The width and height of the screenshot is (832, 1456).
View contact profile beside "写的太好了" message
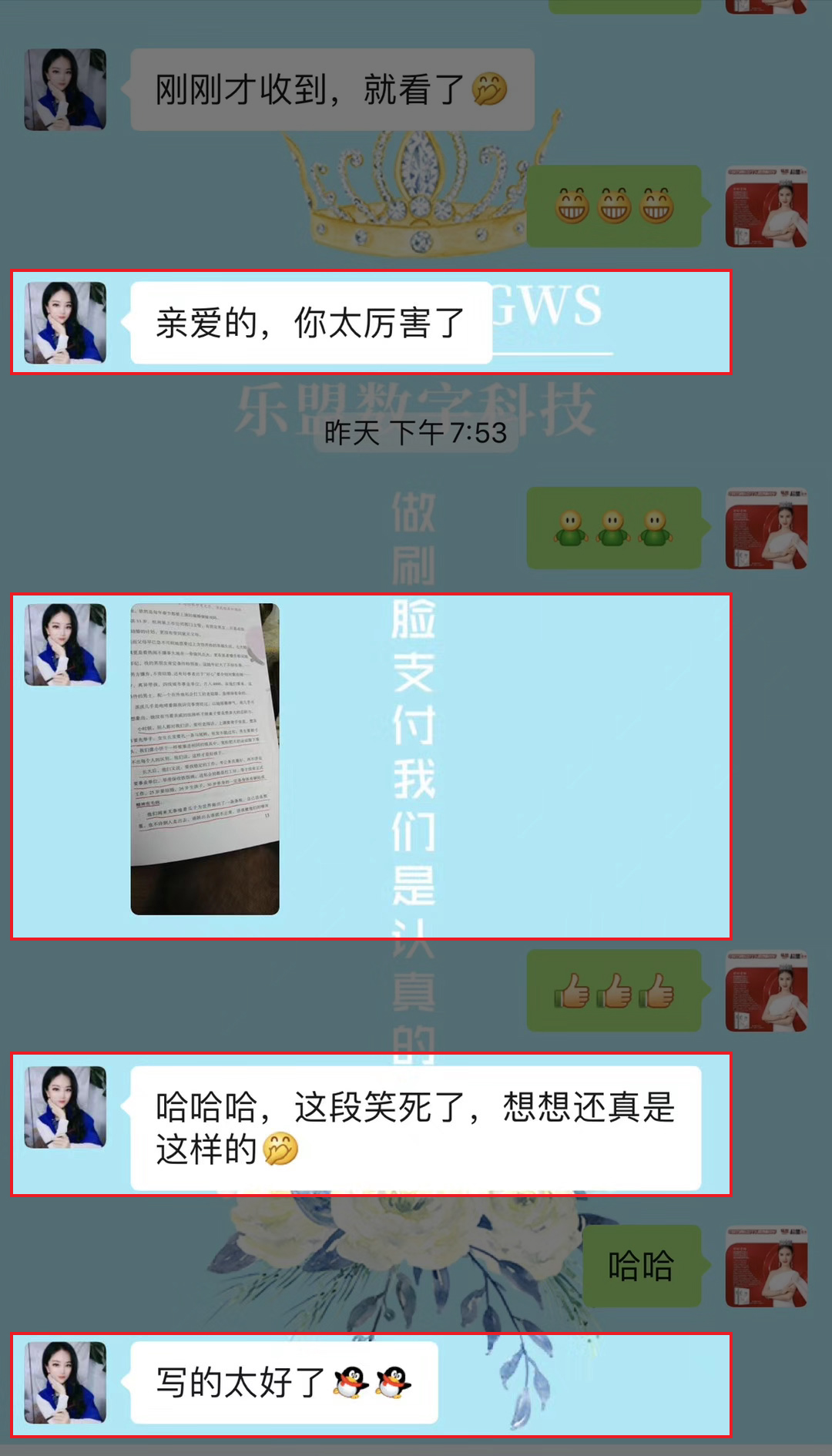tap(65, 1382)
